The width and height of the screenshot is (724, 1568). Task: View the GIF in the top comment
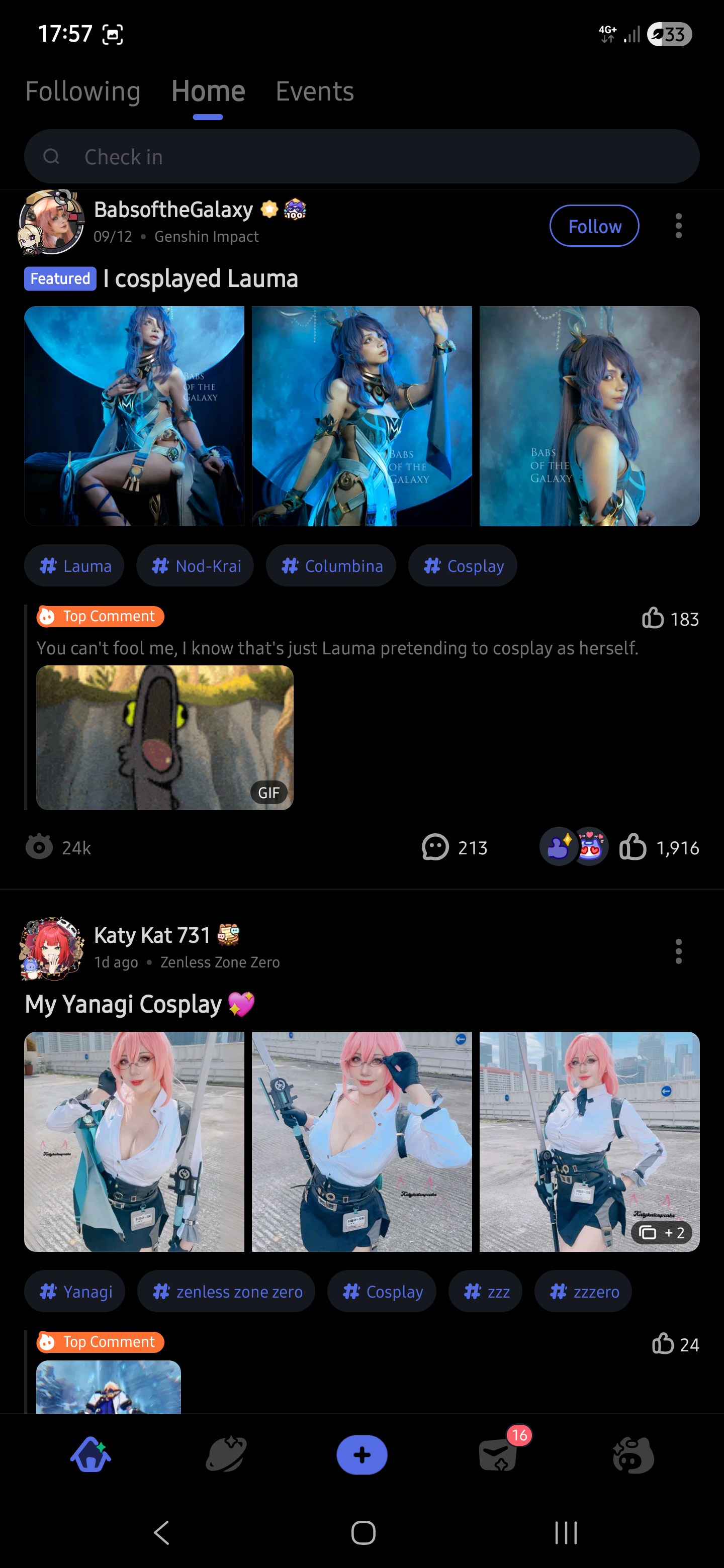(x=164, y=737)
